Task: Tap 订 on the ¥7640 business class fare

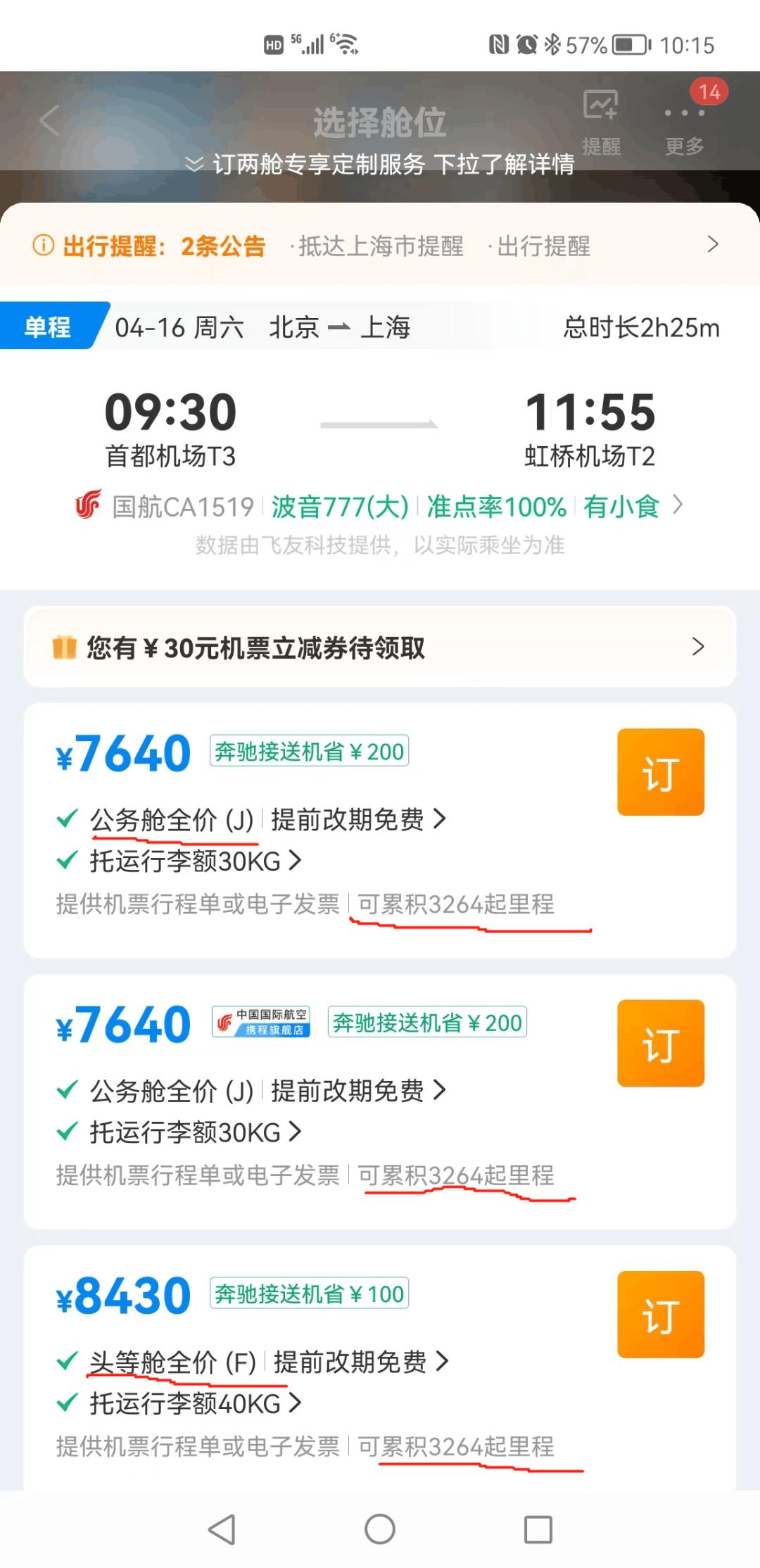Action: 660,771
